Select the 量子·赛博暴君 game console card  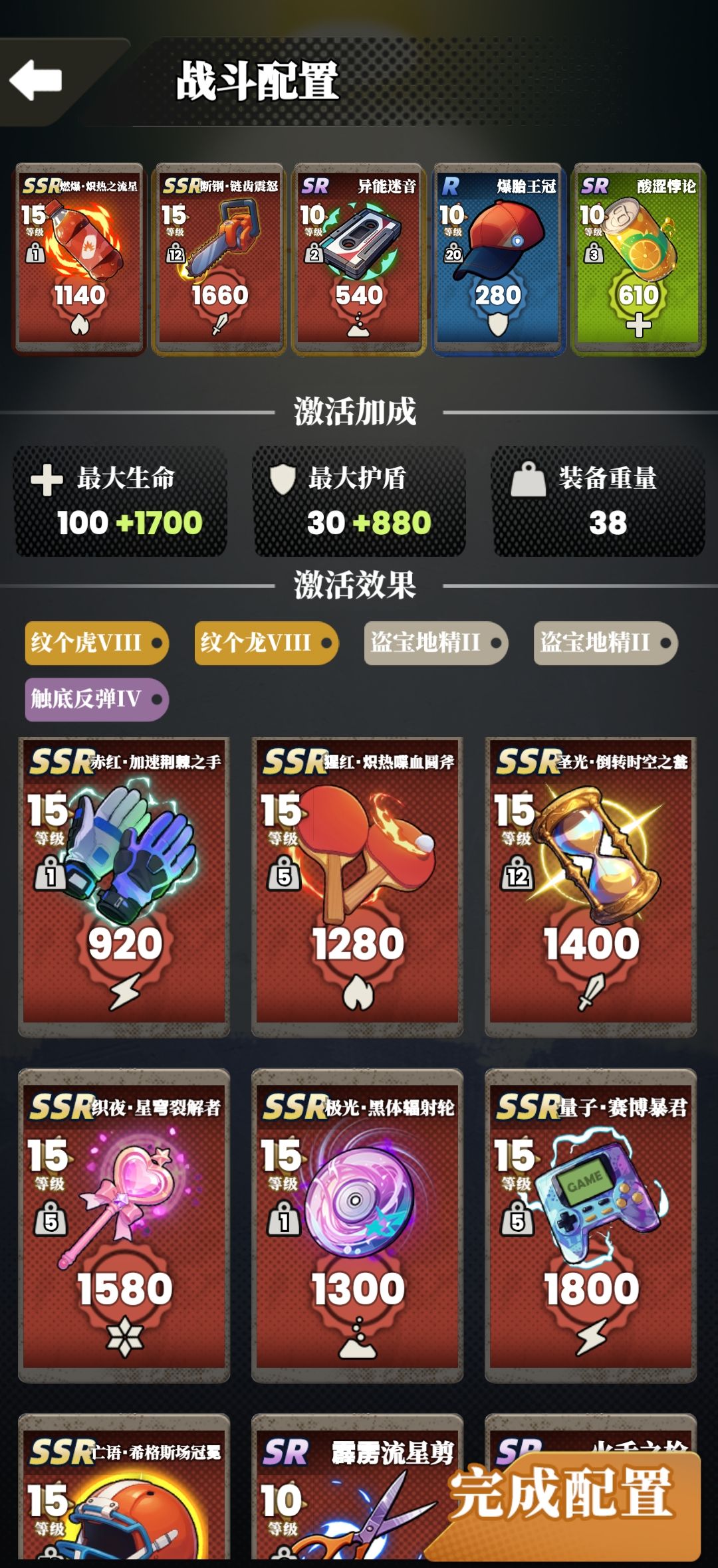[591, 1232]
